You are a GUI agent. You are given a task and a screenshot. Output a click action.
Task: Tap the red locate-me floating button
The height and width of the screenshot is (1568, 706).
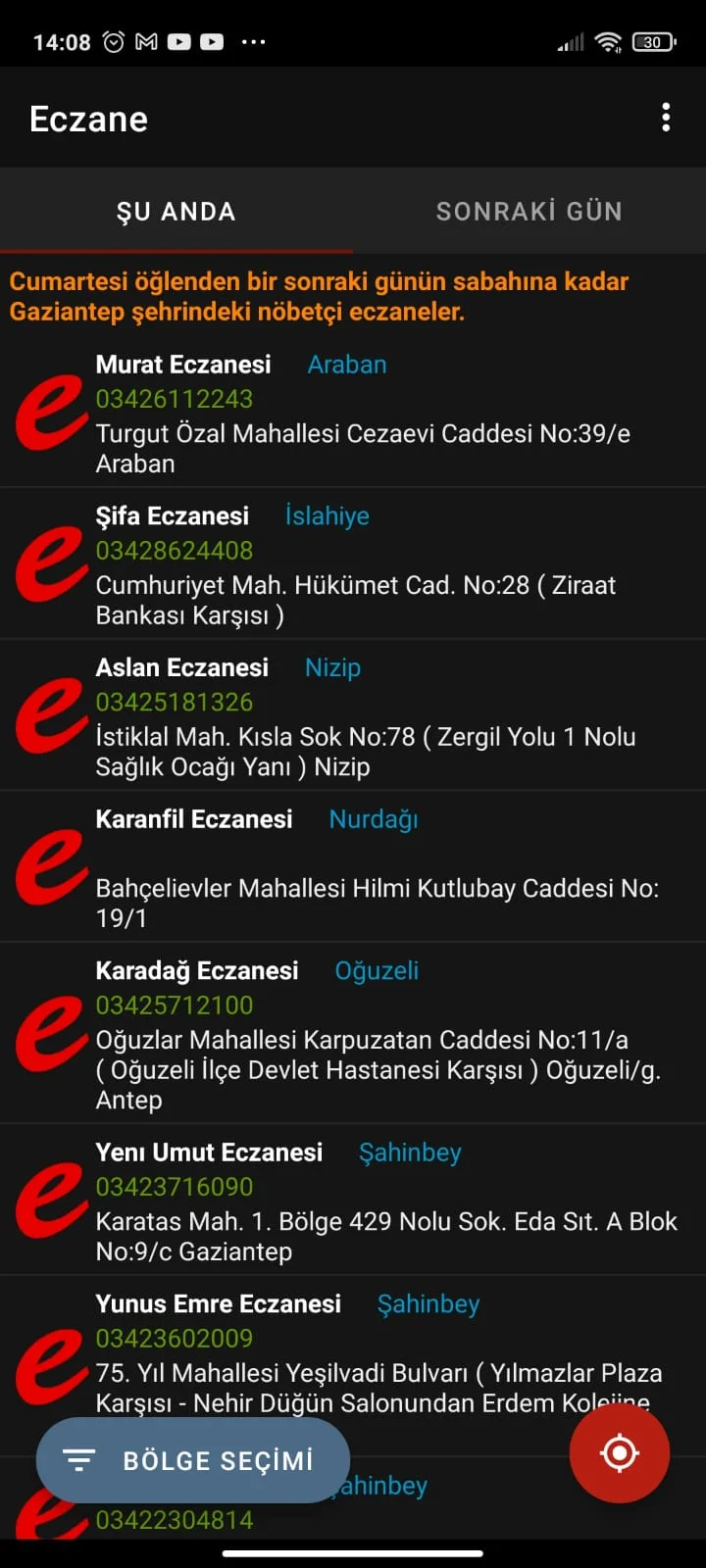620,1453
